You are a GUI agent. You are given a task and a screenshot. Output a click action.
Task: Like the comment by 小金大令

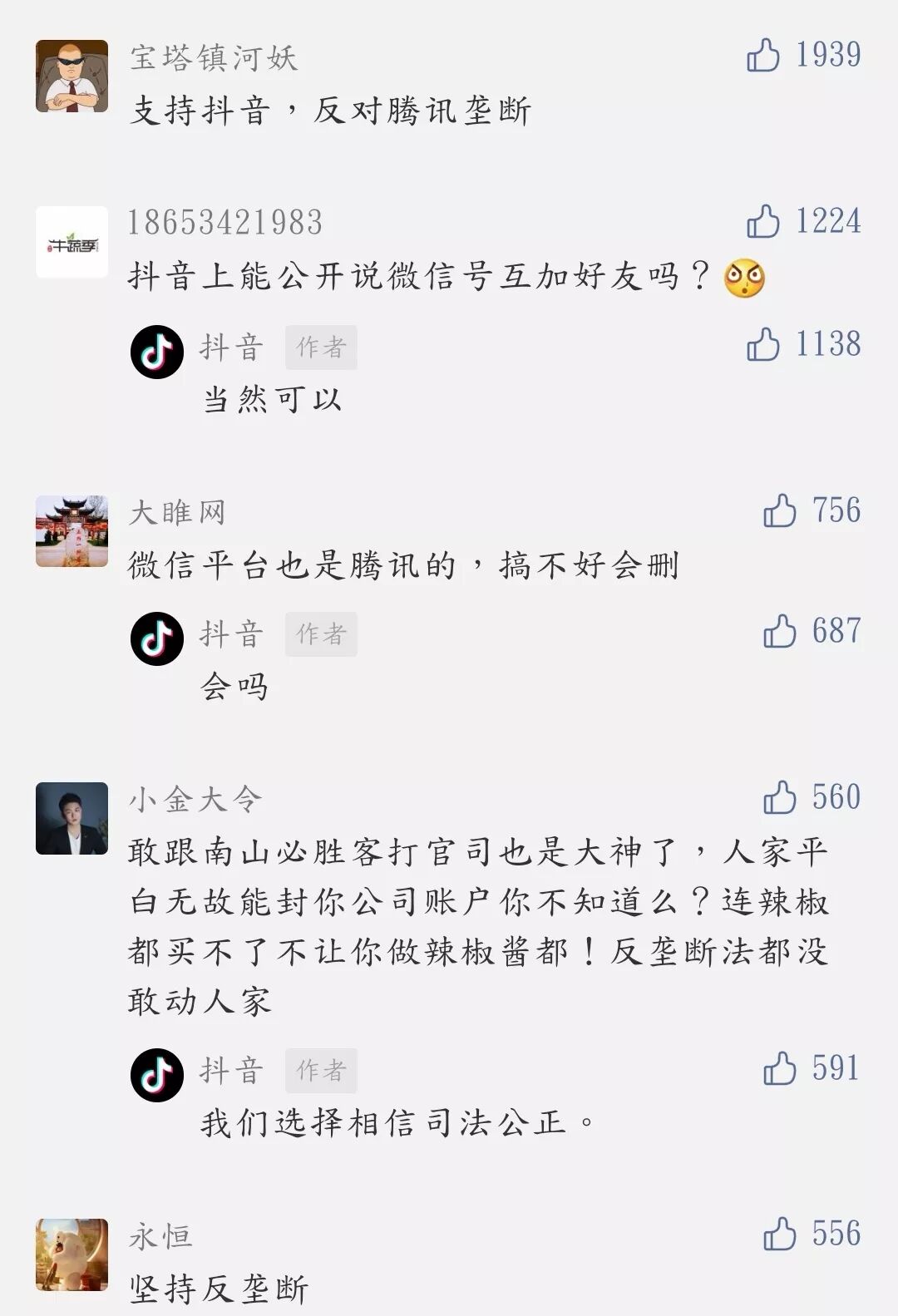point(779,798)
